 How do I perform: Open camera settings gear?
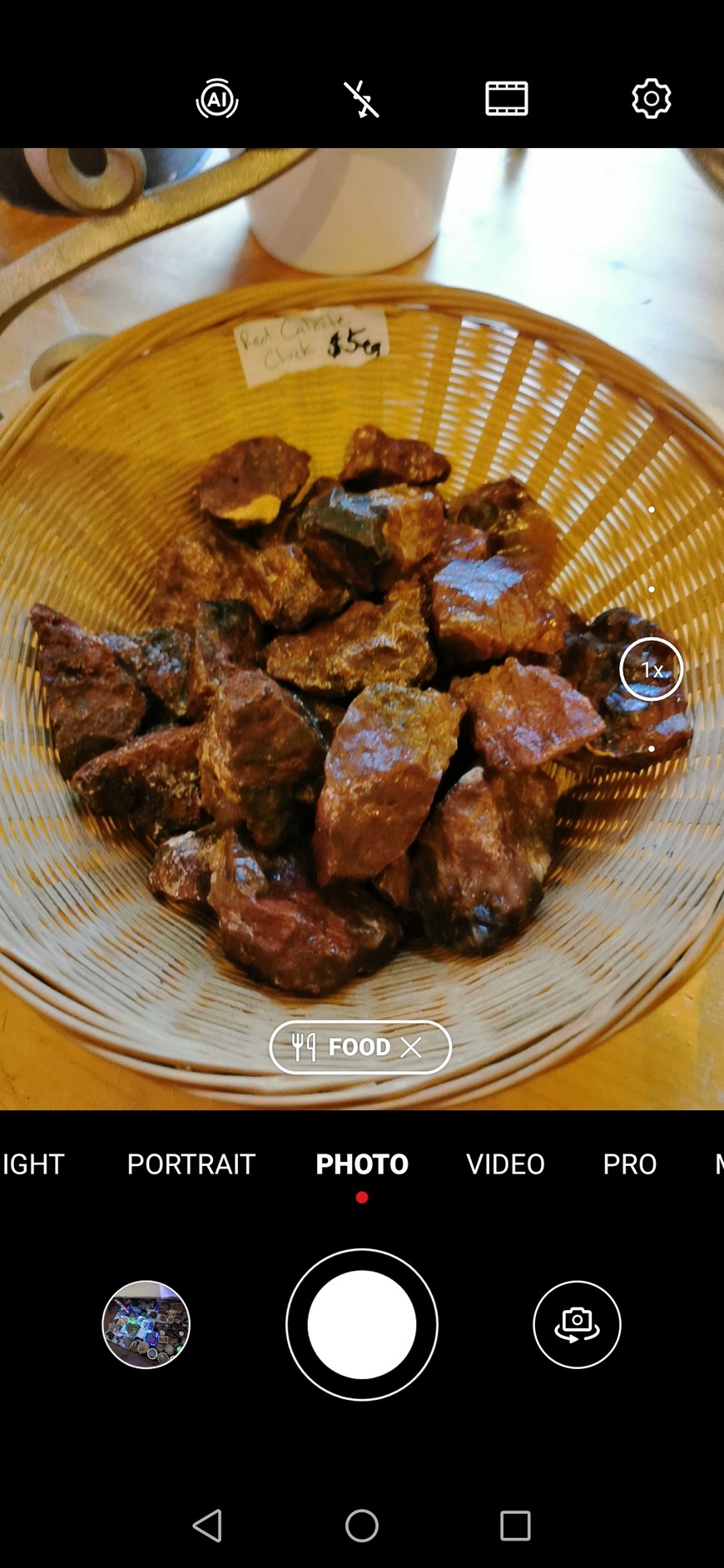[x=651, y=99]
